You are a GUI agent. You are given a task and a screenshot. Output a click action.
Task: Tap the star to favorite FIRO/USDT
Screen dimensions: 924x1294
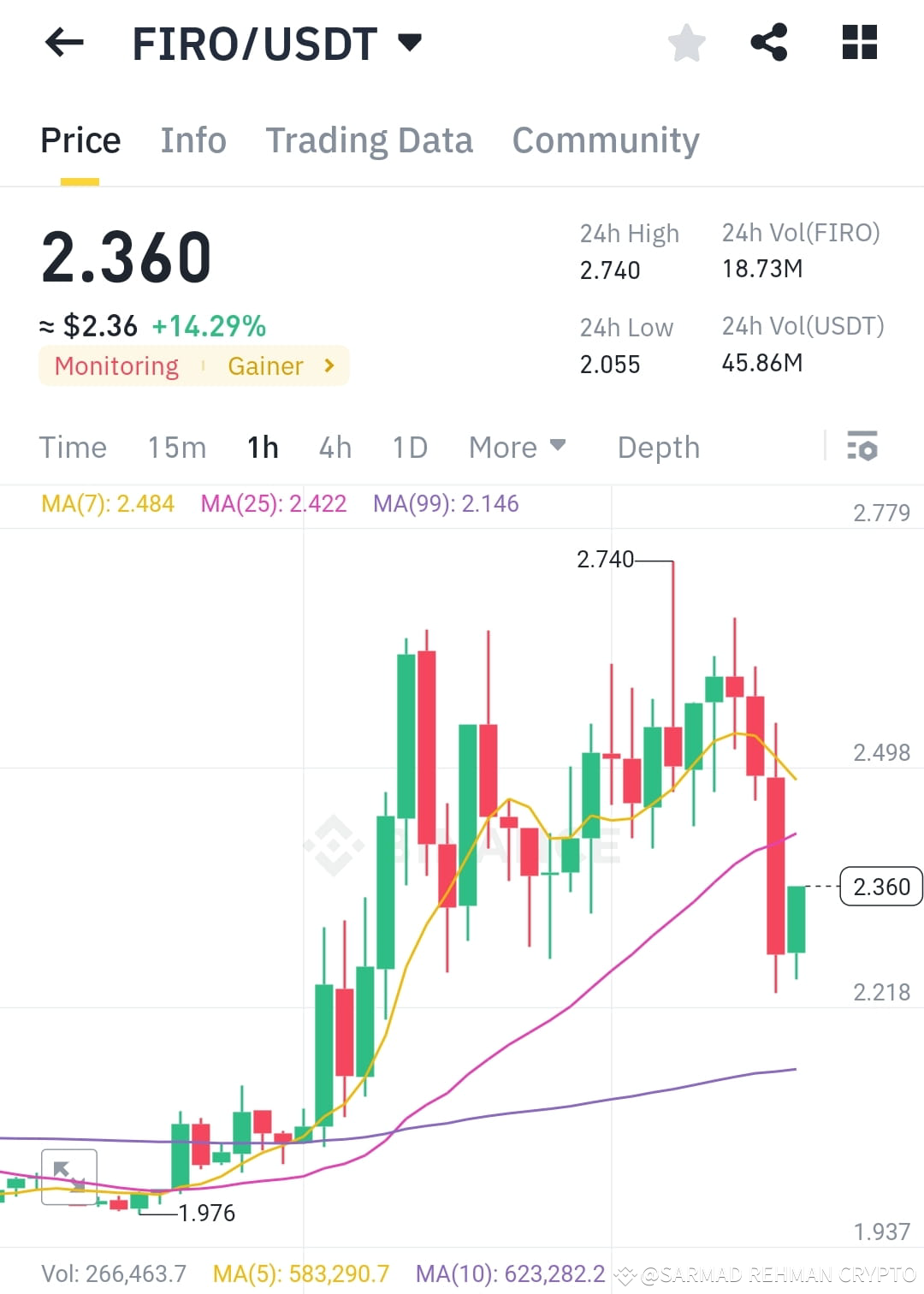pos(686,43)
